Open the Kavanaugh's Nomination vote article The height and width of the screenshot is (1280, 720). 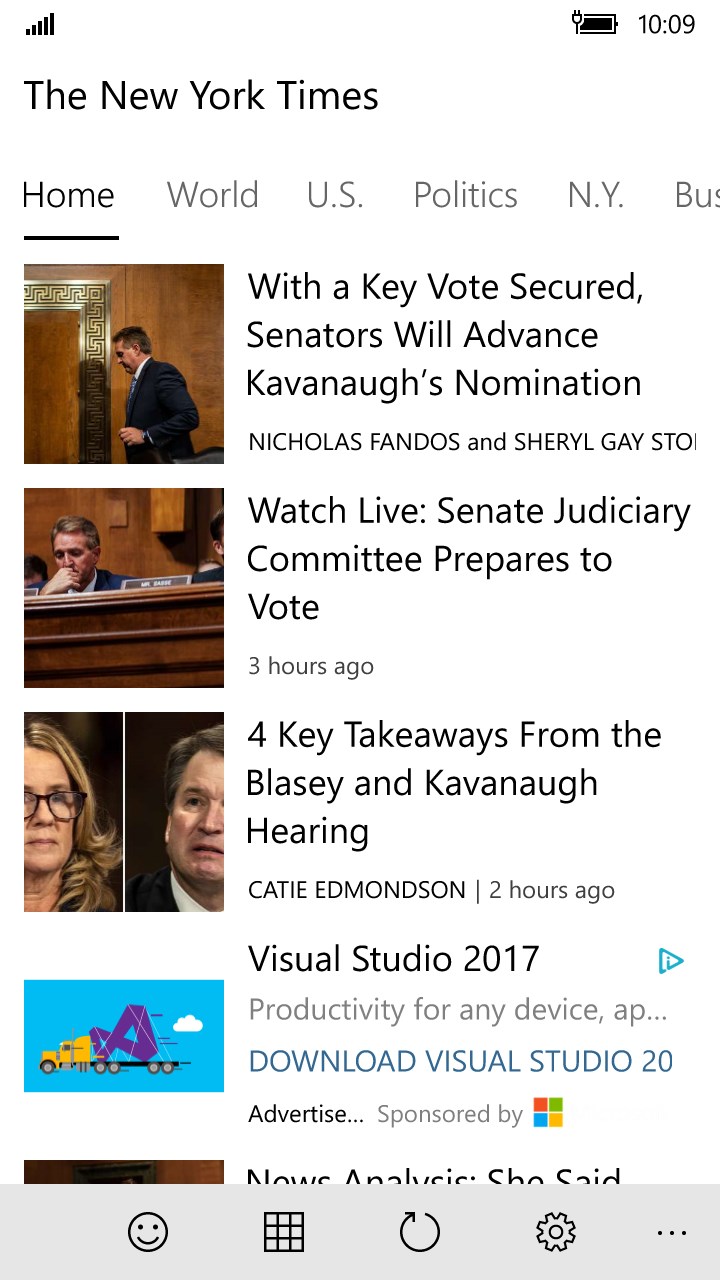[x=445, y=335]
